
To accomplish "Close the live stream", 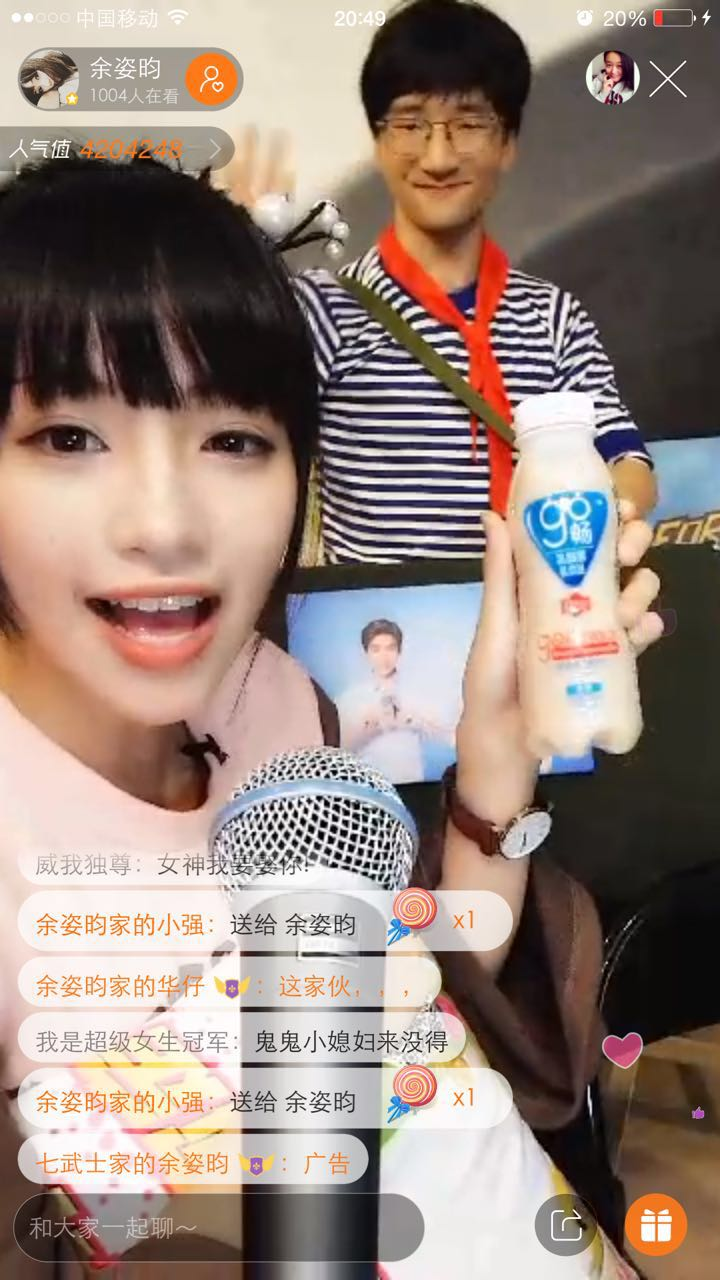I will tap(668, 78).
